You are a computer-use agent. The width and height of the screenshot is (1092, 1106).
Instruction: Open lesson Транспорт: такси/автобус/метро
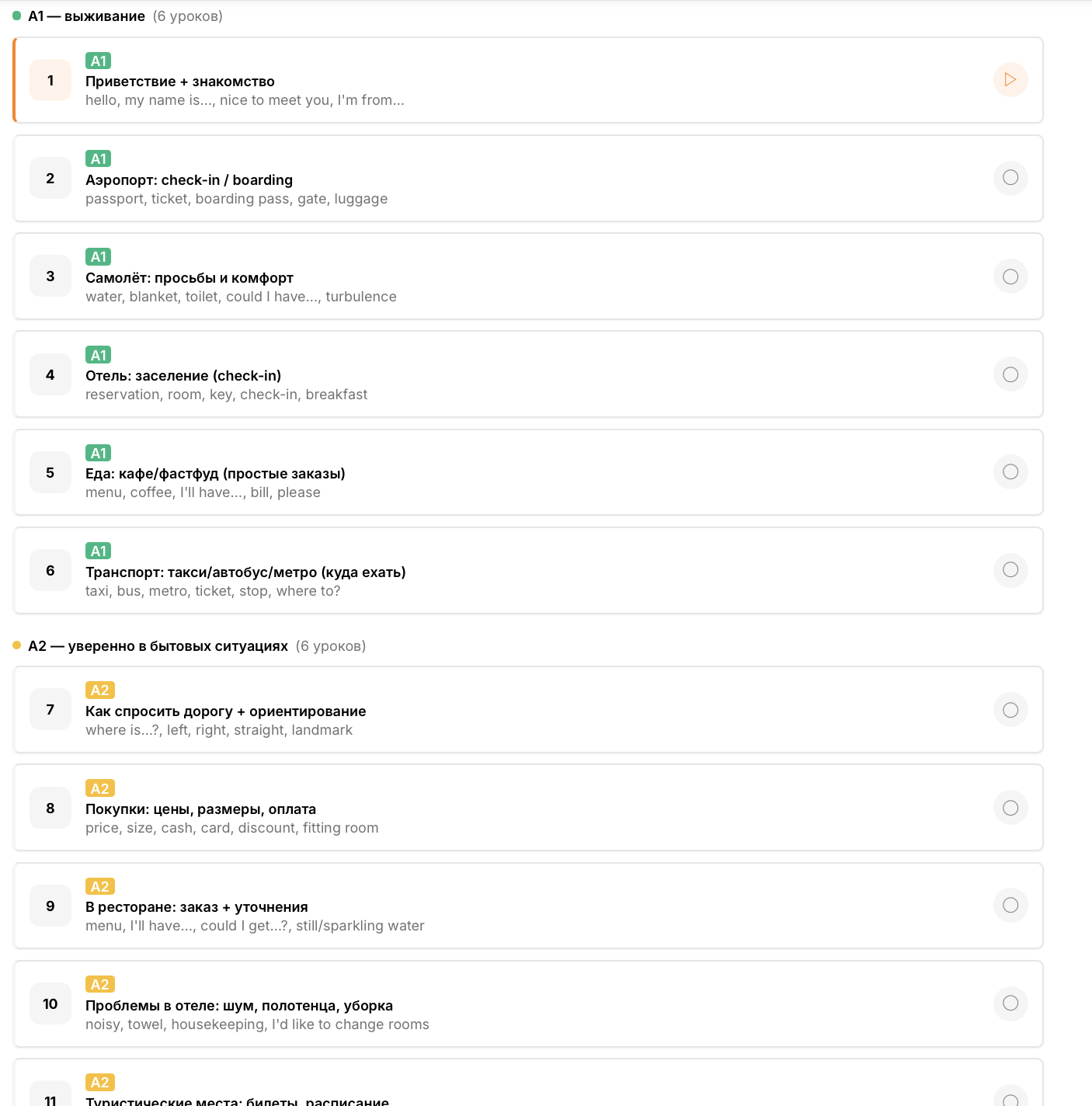click(245, 572)
